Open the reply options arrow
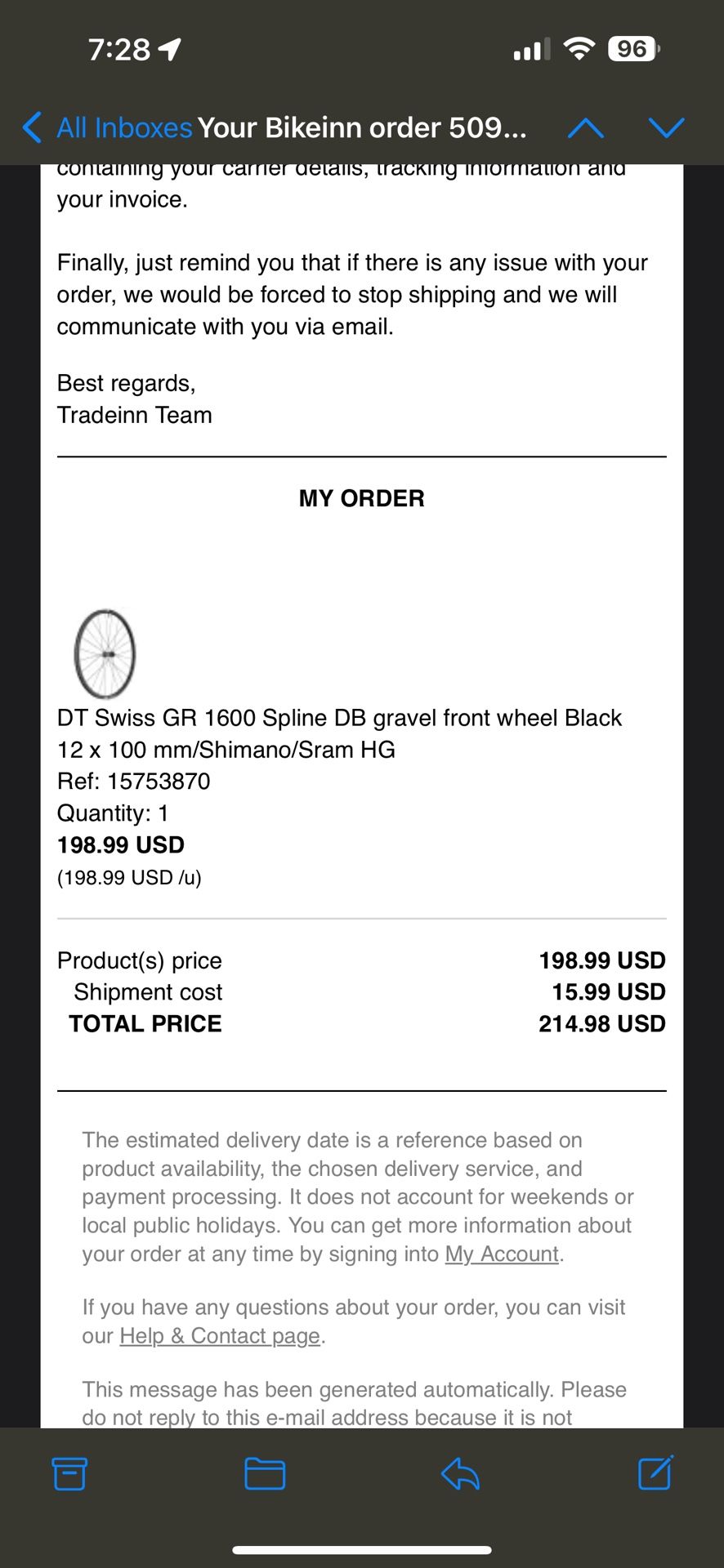This screenshot has width=724, height=1568. click(x=460, y=1473)
